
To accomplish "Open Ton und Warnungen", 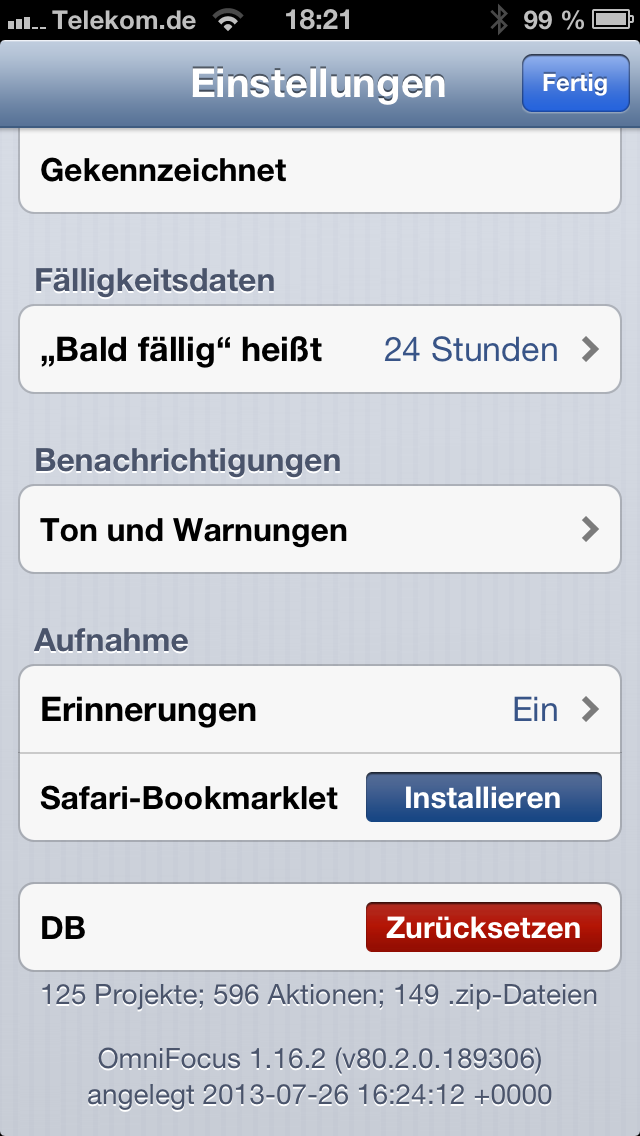I will coord(320,530).
